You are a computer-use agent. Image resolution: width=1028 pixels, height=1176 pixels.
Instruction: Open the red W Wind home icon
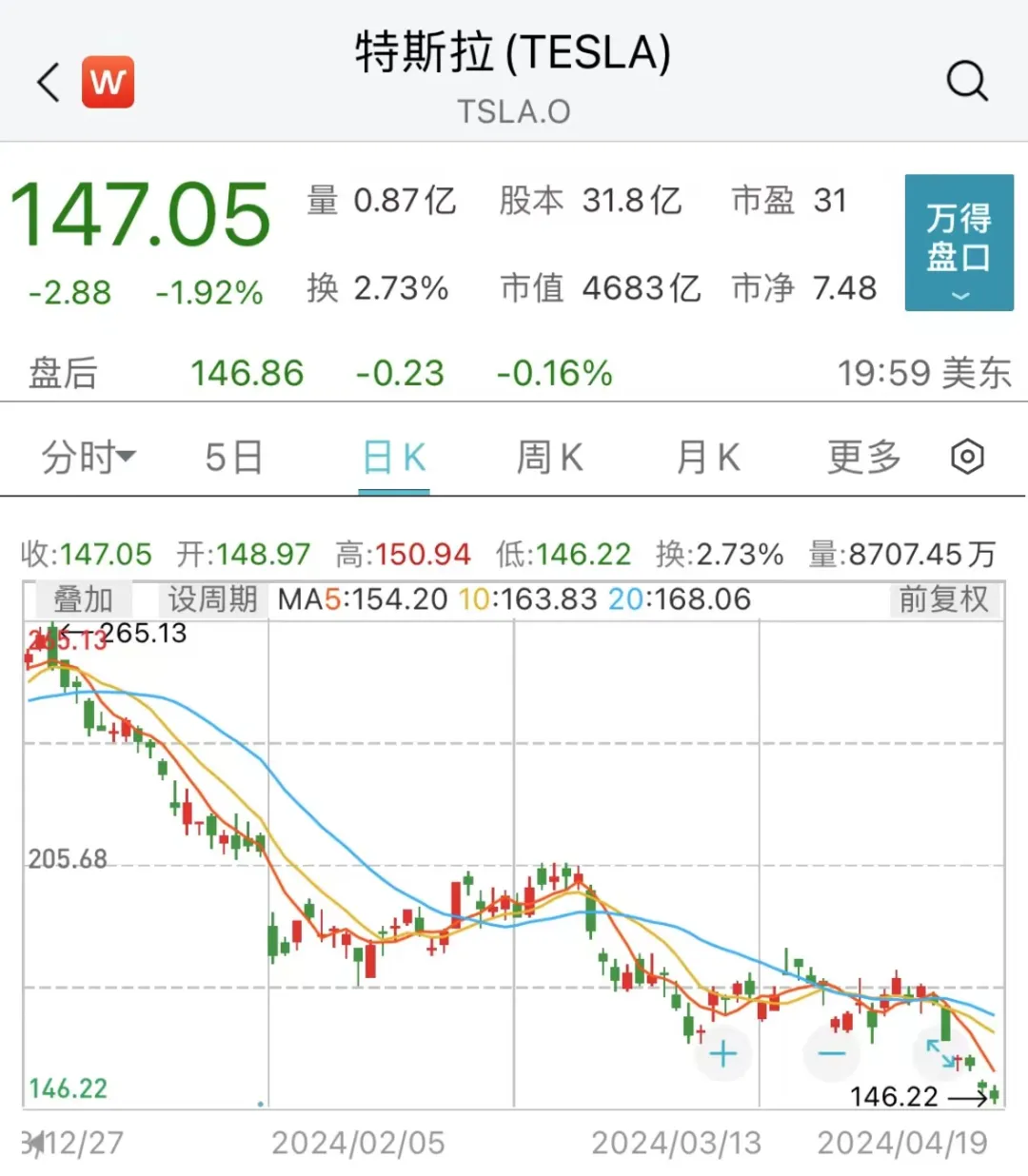click(108, 82)
